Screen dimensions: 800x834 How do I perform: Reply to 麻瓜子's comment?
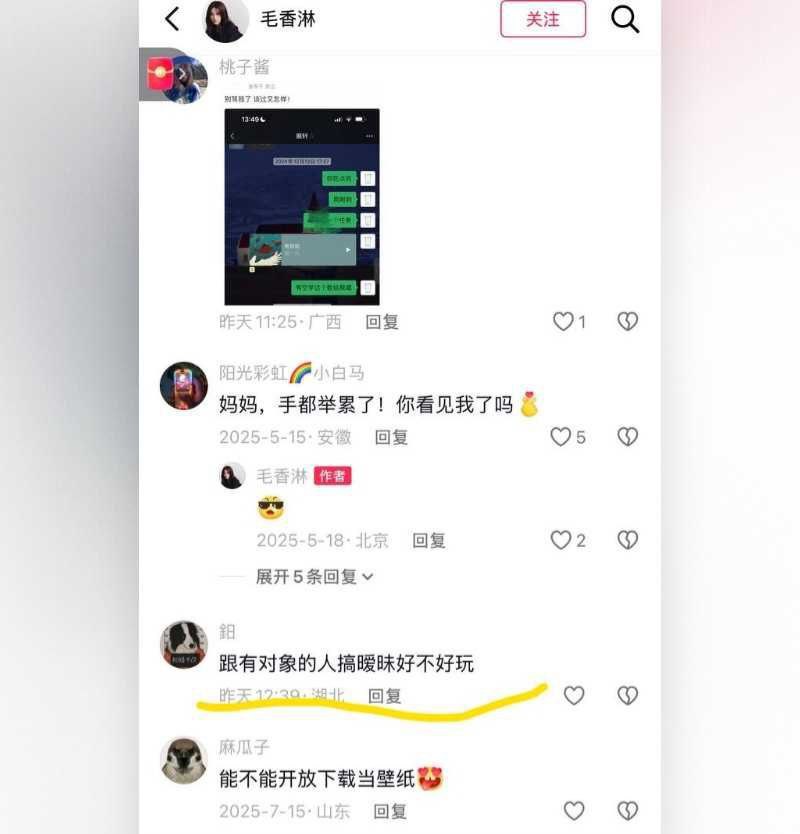click(391, 811)
